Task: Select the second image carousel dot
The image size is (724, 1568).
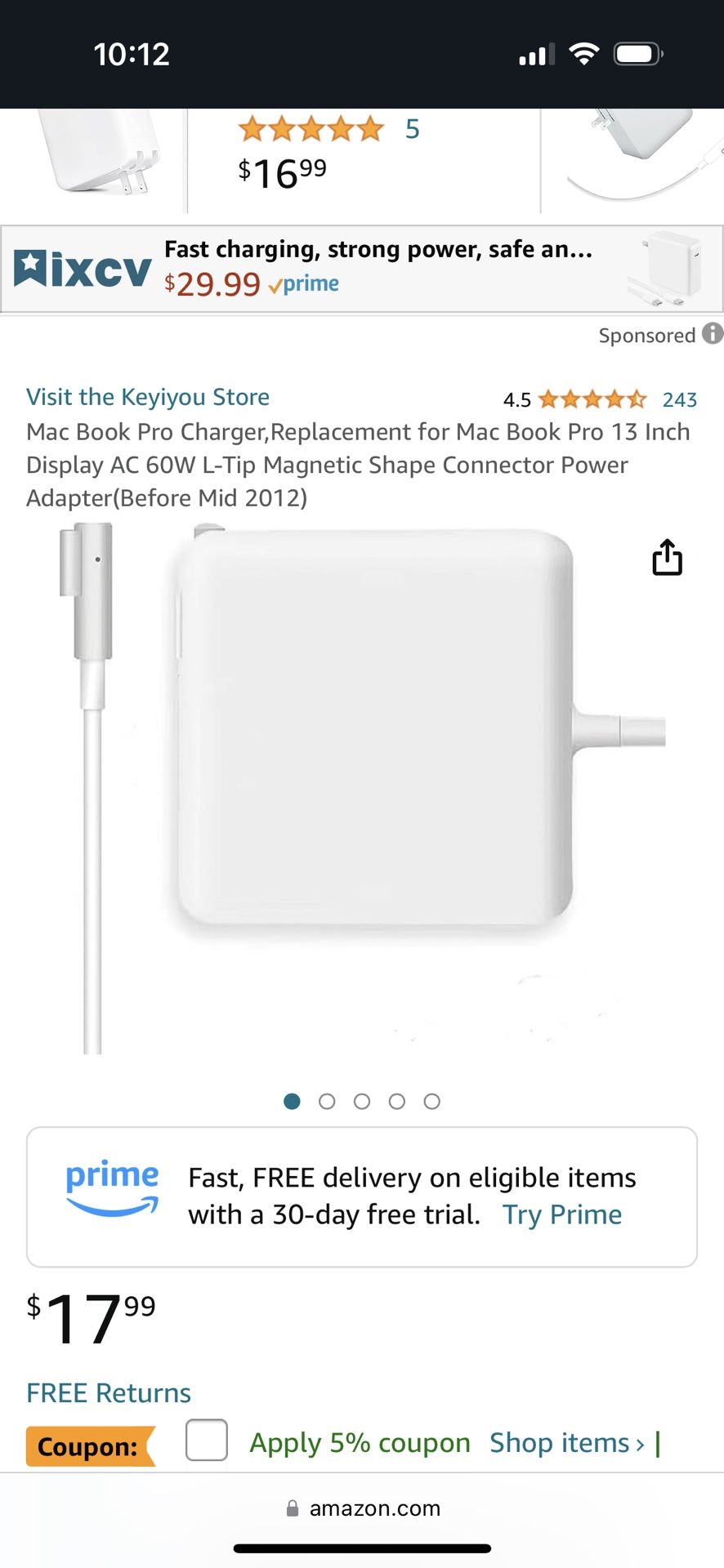Action: tap(327, 1101)
